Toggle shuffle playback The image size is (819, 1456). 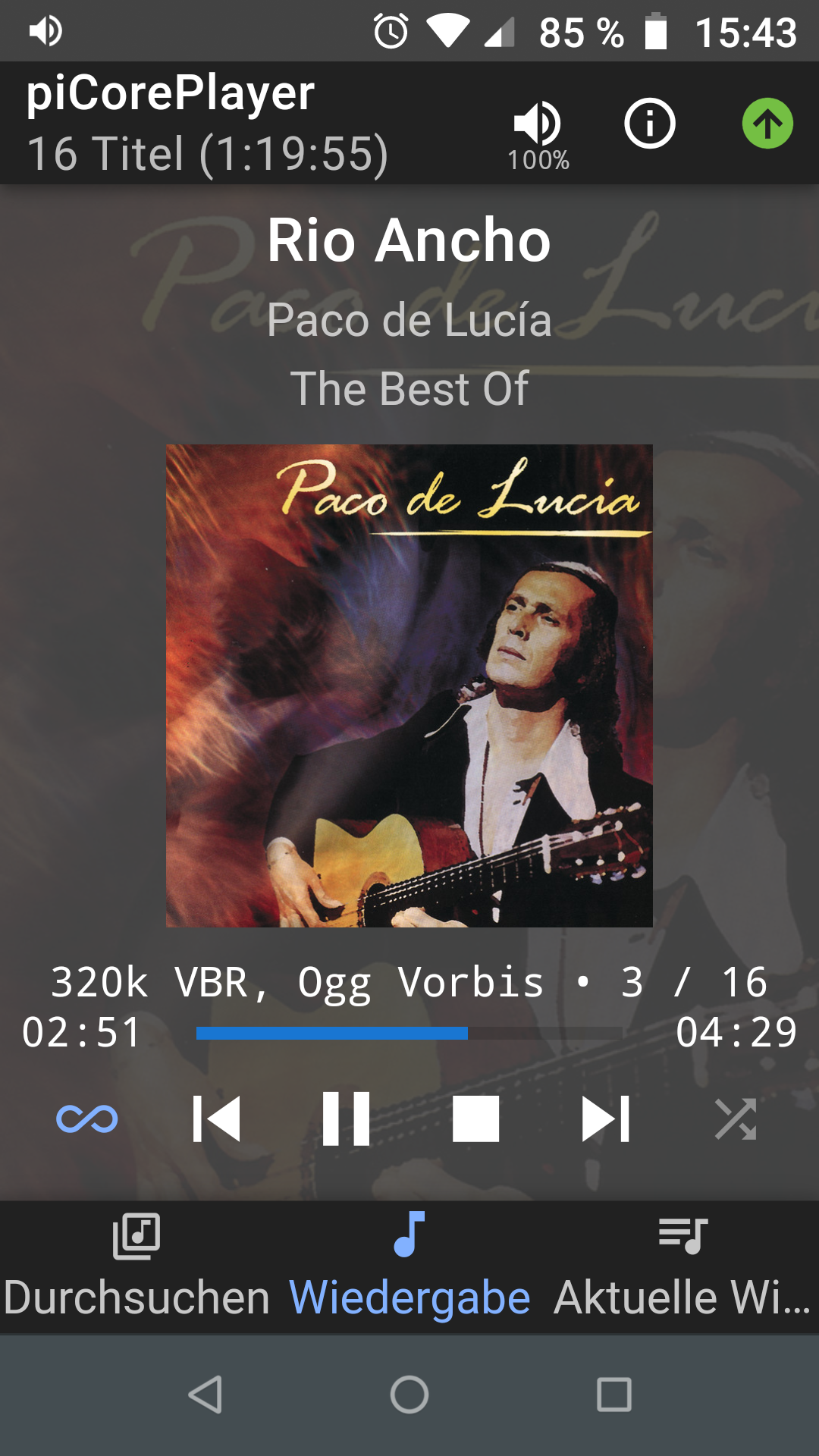(x=736, y=1119)
